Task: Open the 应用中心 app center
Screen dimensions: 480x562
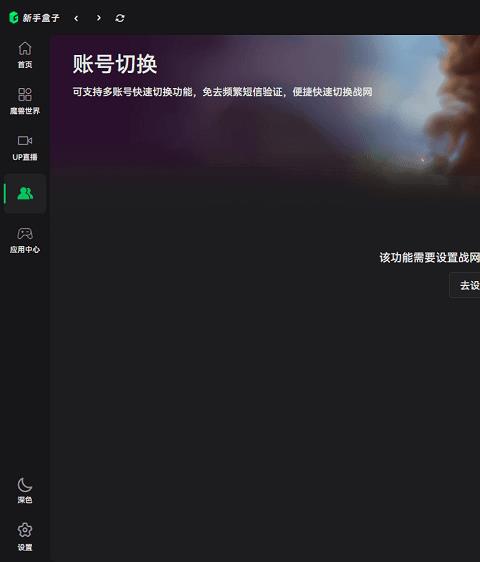Action: point(25,240)
